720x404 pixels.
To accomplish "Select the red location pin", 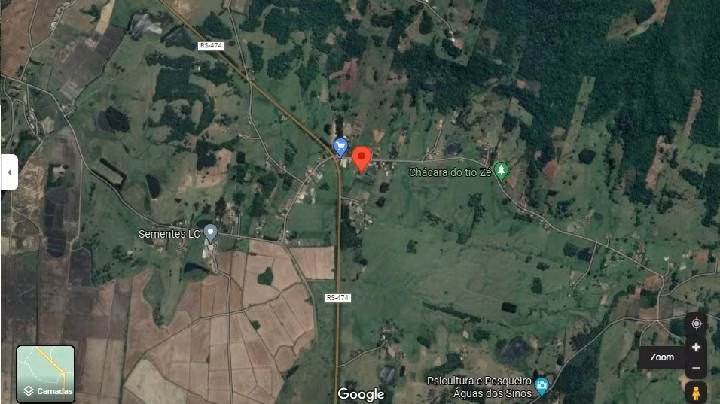I will [x=362, y=158].
